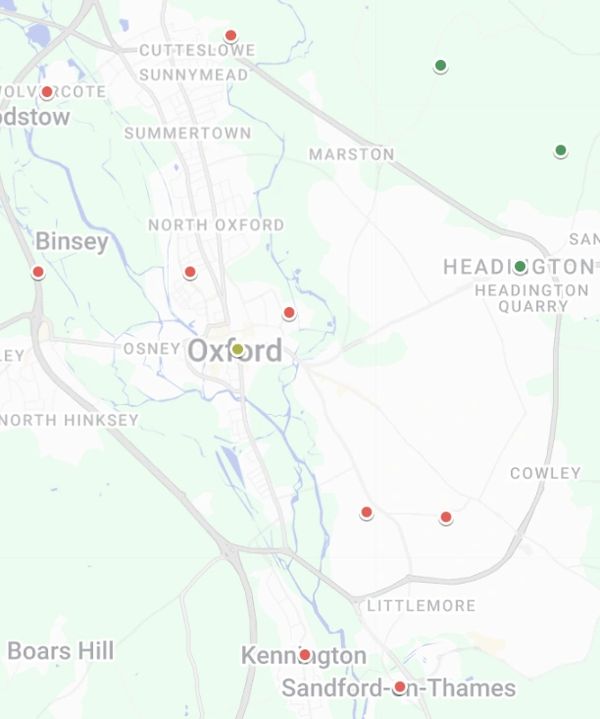Select the red marker at Sandford-on-Thames
This screenshot has width=600, height=719.
[x=399, y=687]
